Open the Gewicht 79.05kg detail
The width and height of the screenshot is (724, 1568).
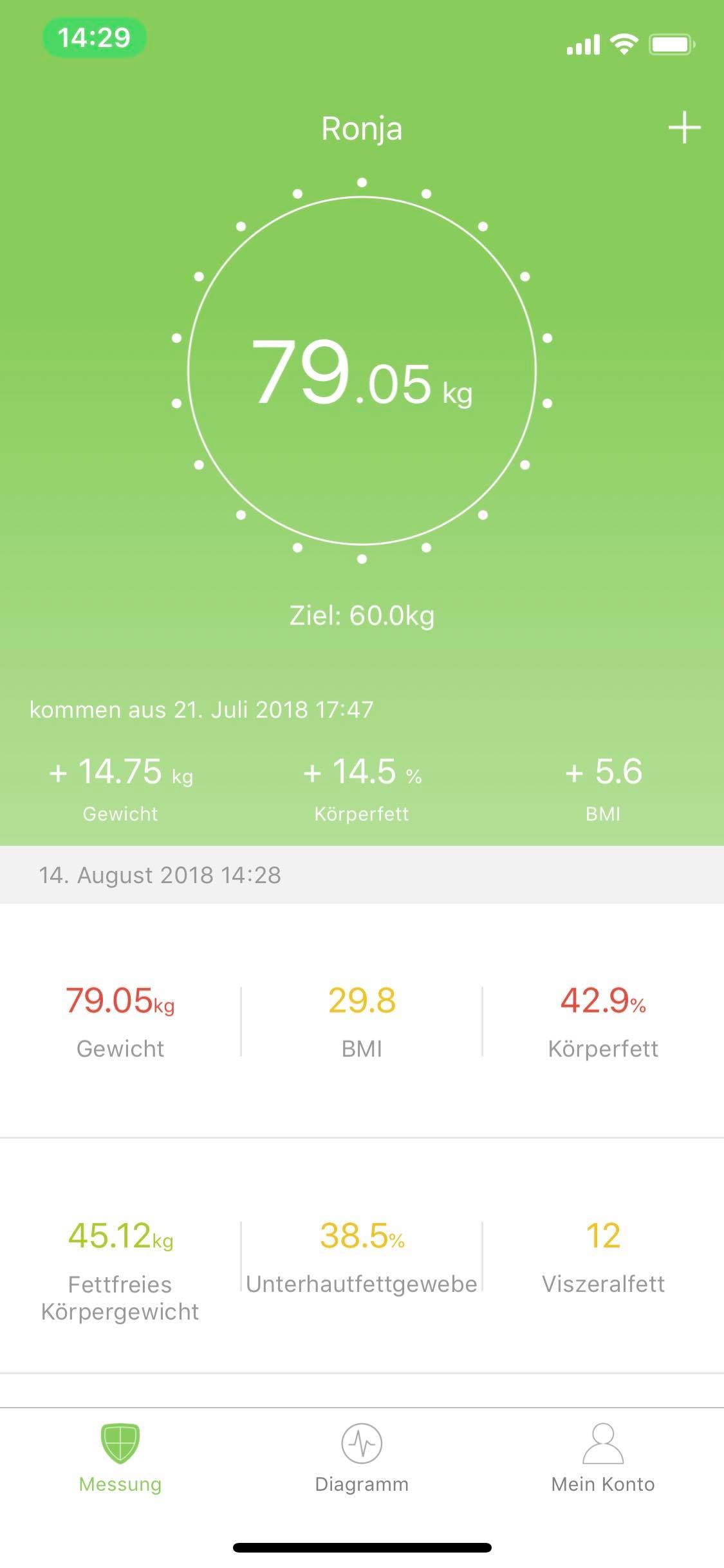pyautogui.click(x=120, y=1021)
